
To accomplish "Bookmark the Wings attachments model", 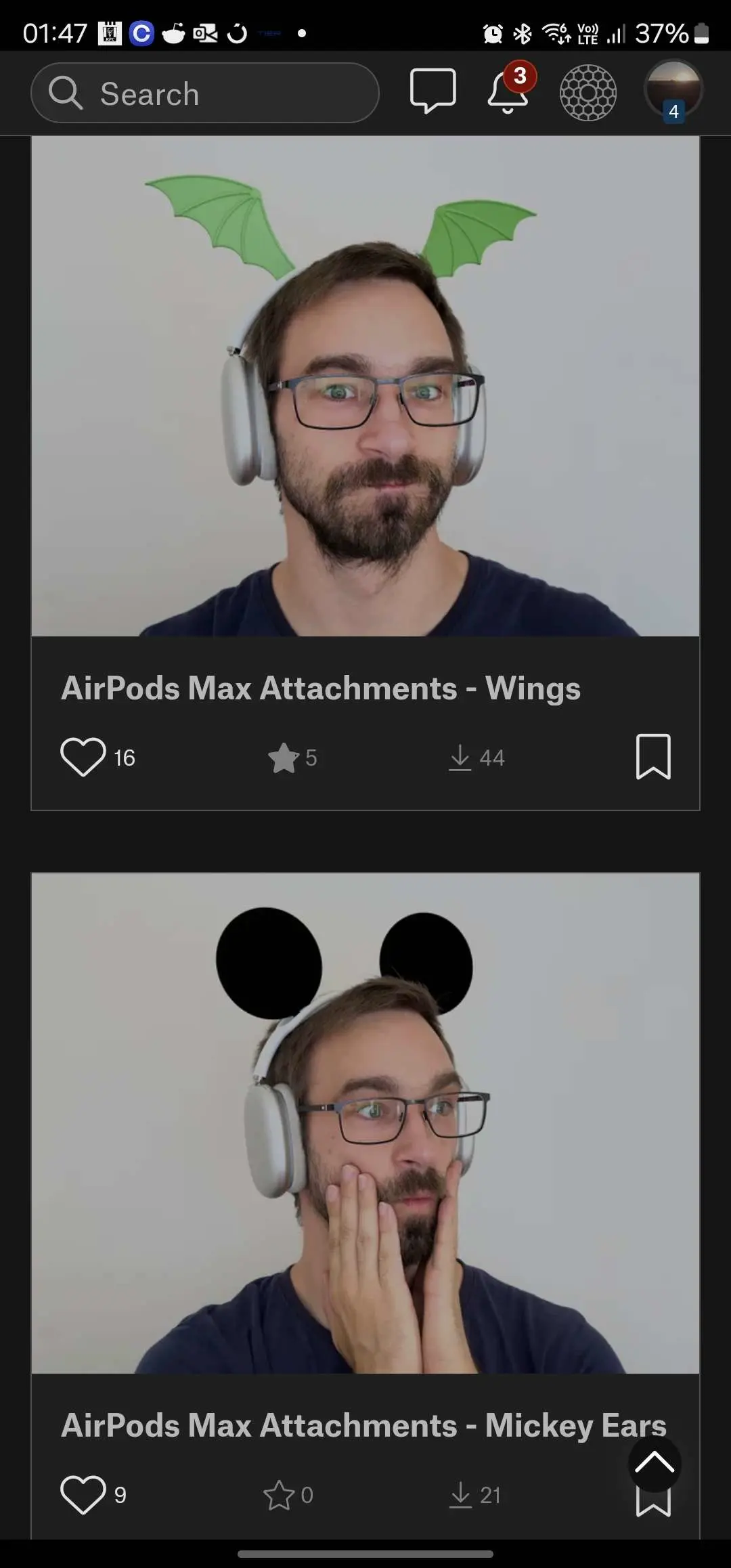I will click(653, 757).
